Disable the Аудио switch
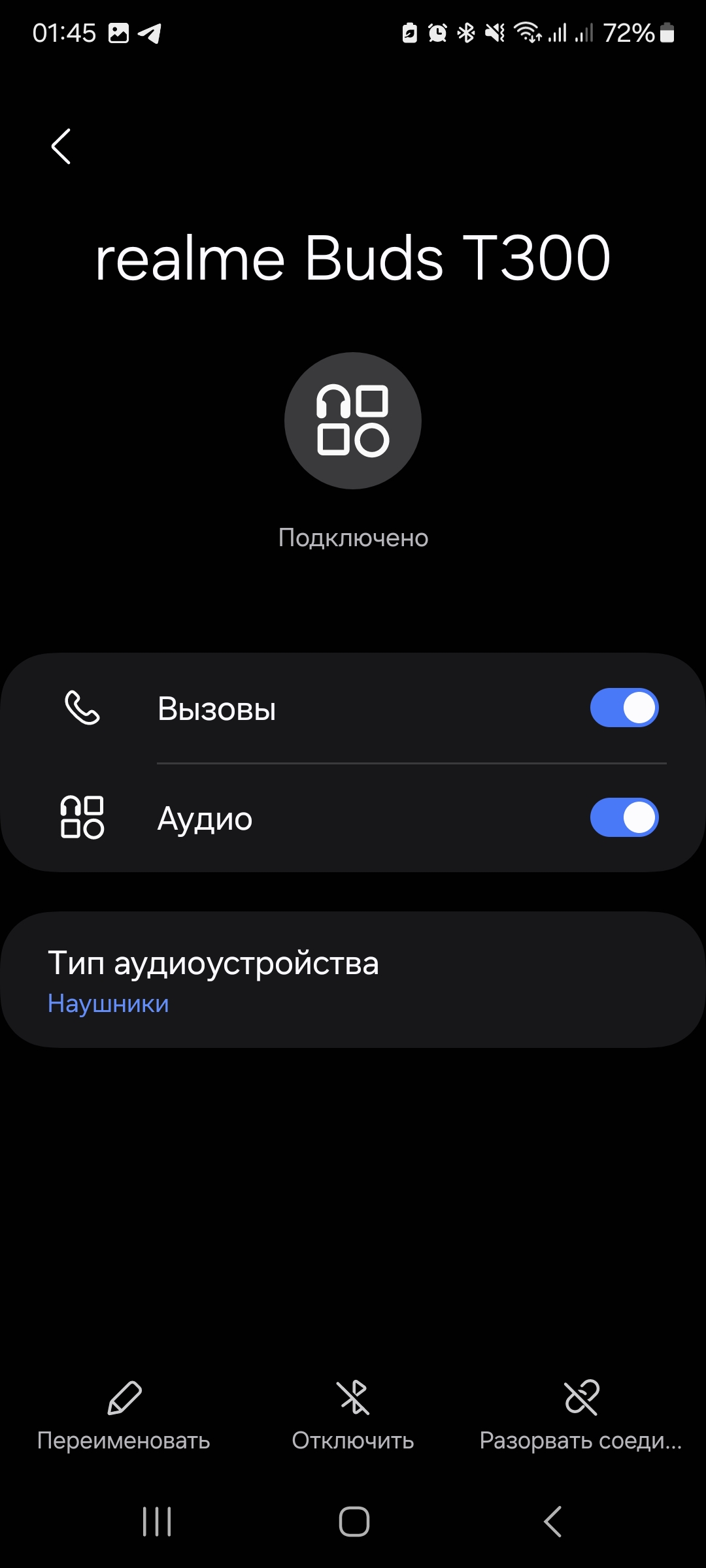The width and height of the screenshot is (706, 1568). [624, 817]
